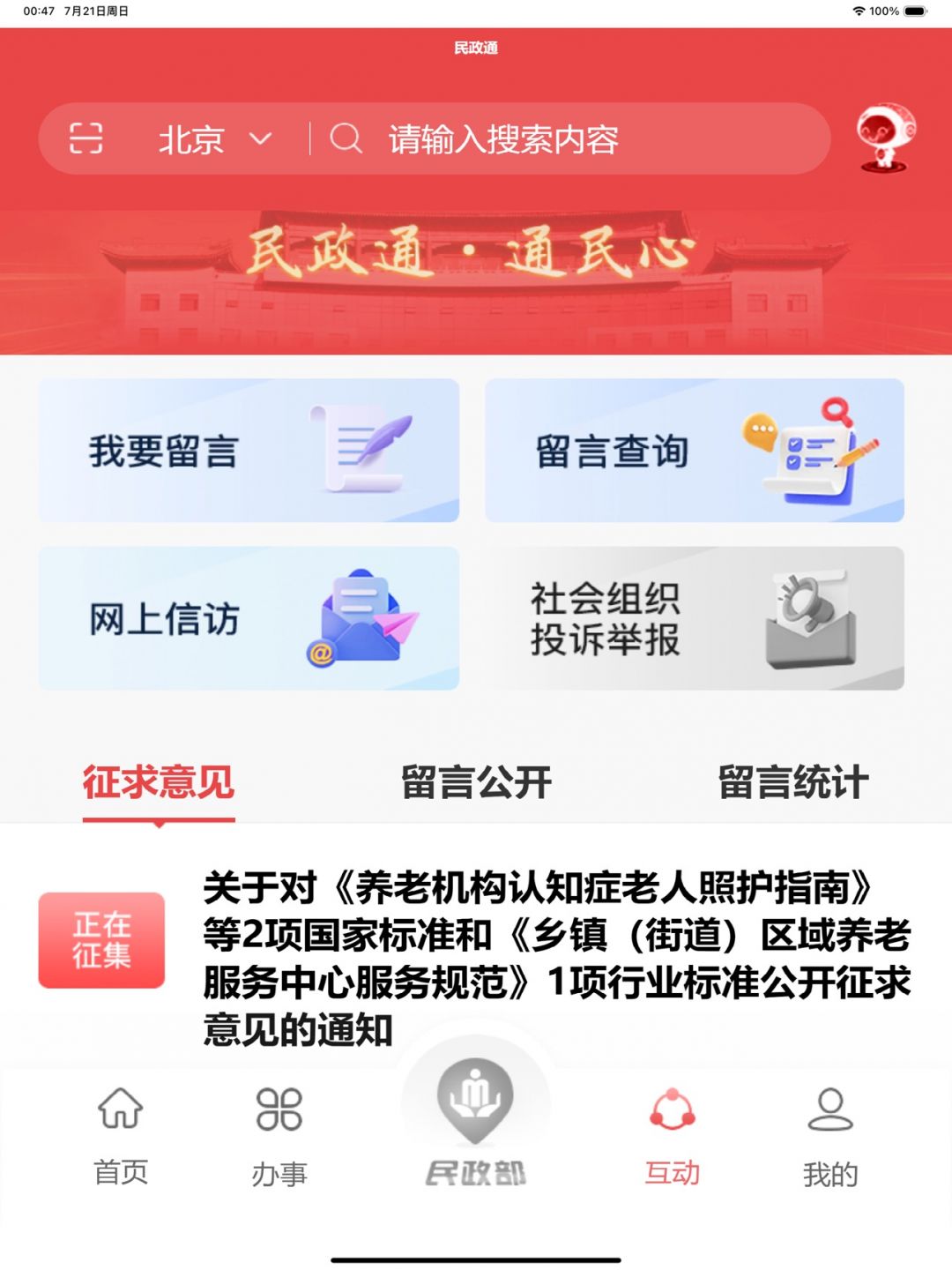Open the 网上信访 card
This screenshot has height=1270, width=952.
pyautogui.click(x=249, y=618)
